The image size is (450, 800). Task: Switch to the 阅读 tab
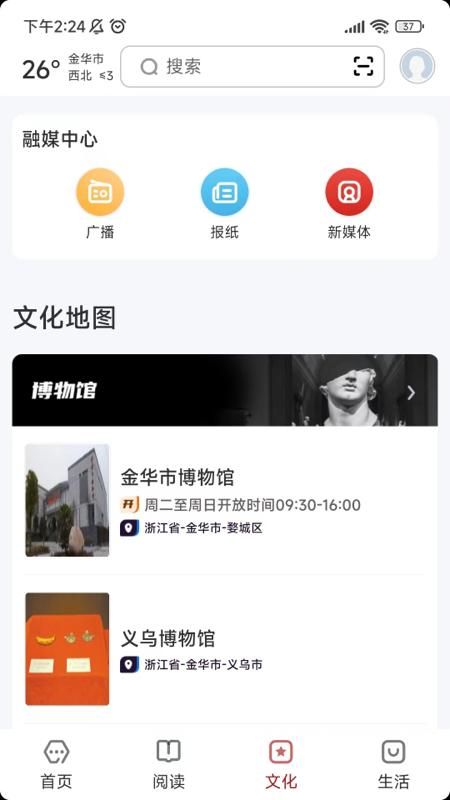tap(169, 765)
